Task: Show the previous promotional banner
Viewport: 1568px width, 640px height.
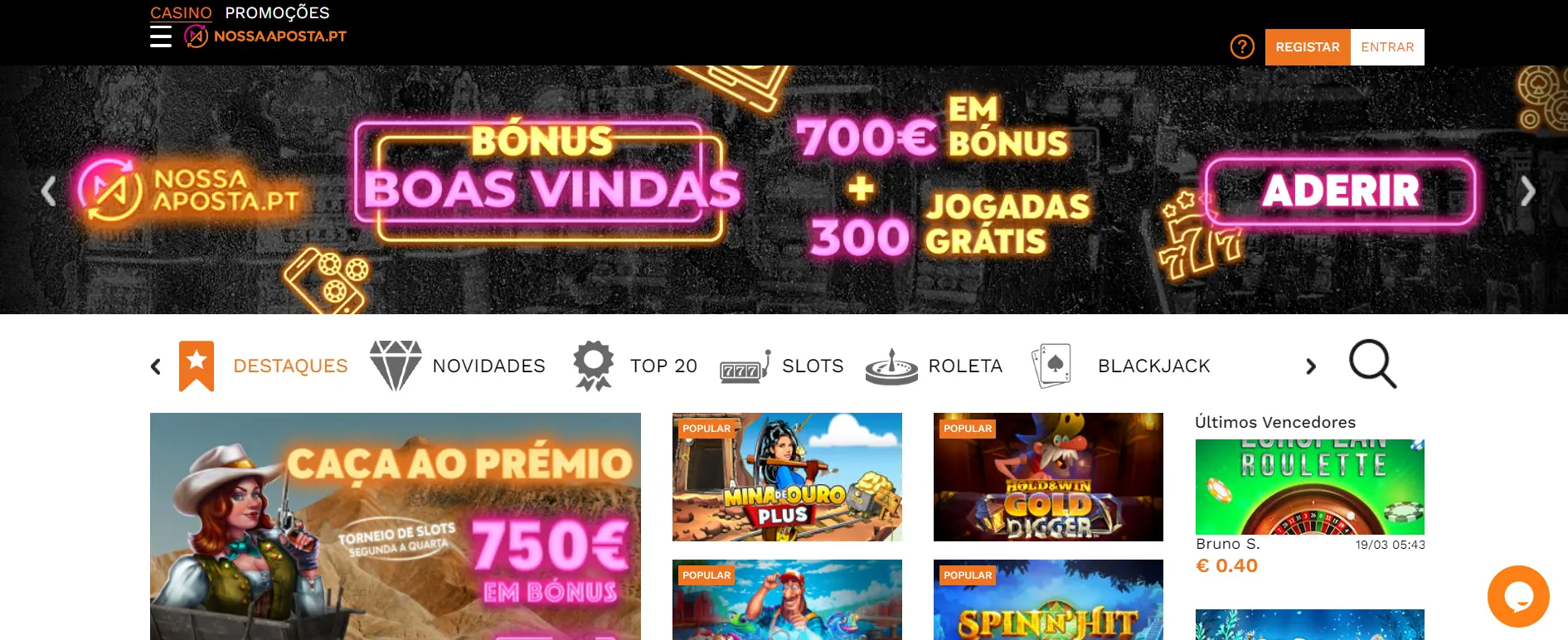Action: click(49, 191)
